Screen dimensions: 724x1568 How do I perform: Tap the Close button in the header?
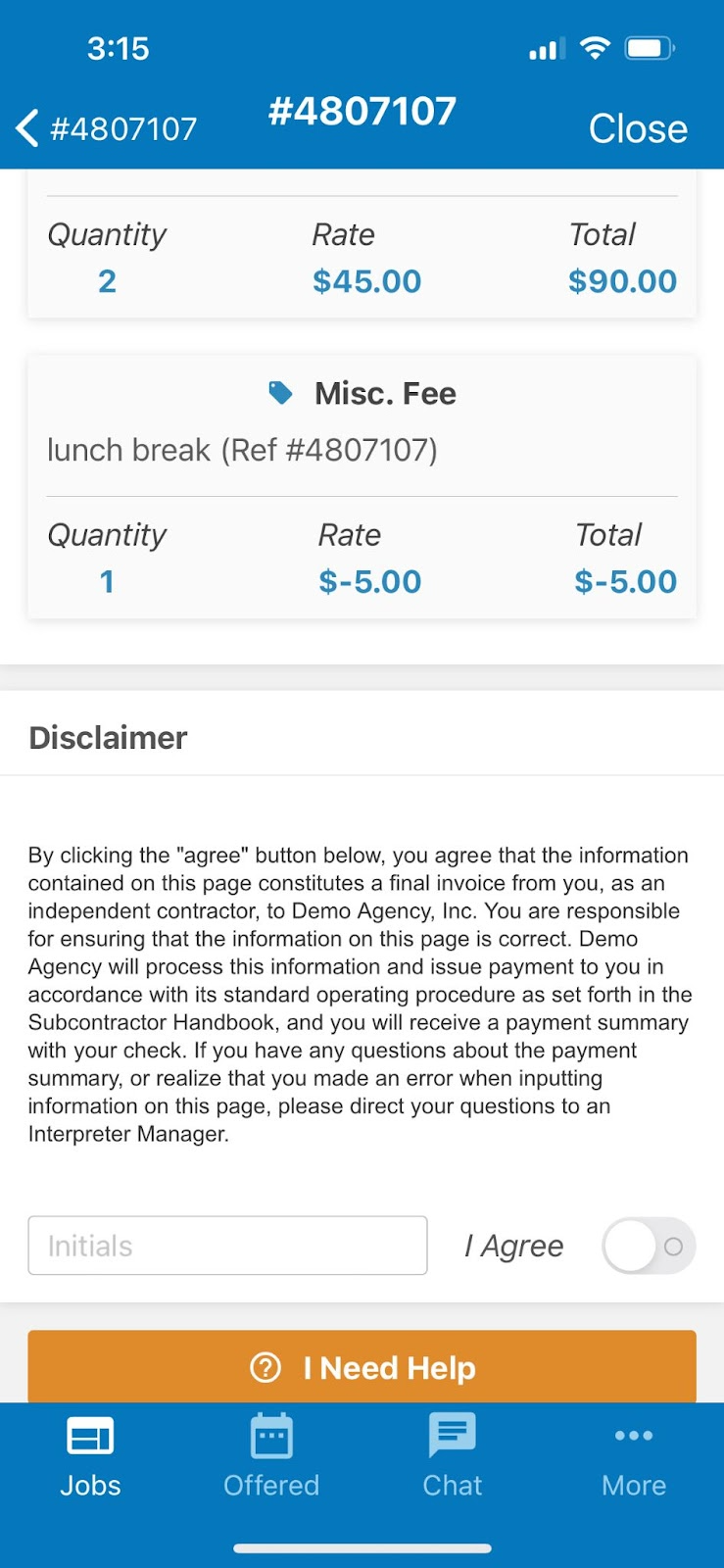click(638, 127)
